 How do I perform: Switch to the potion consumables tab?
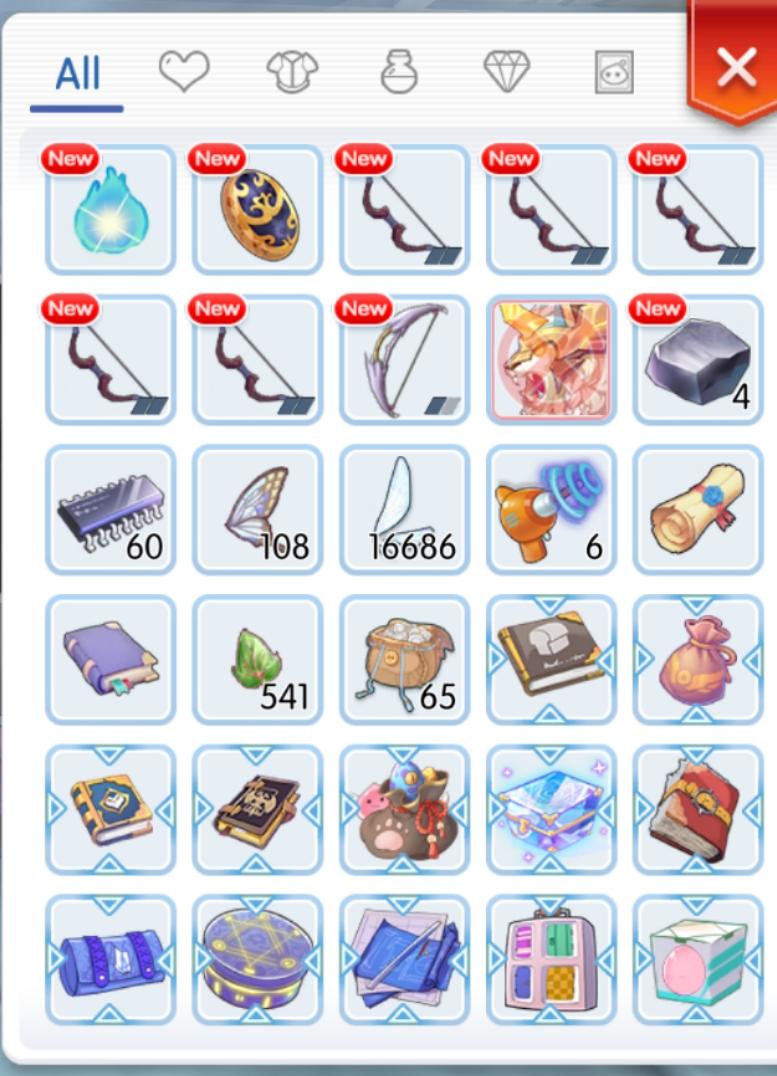click(398, 70)
